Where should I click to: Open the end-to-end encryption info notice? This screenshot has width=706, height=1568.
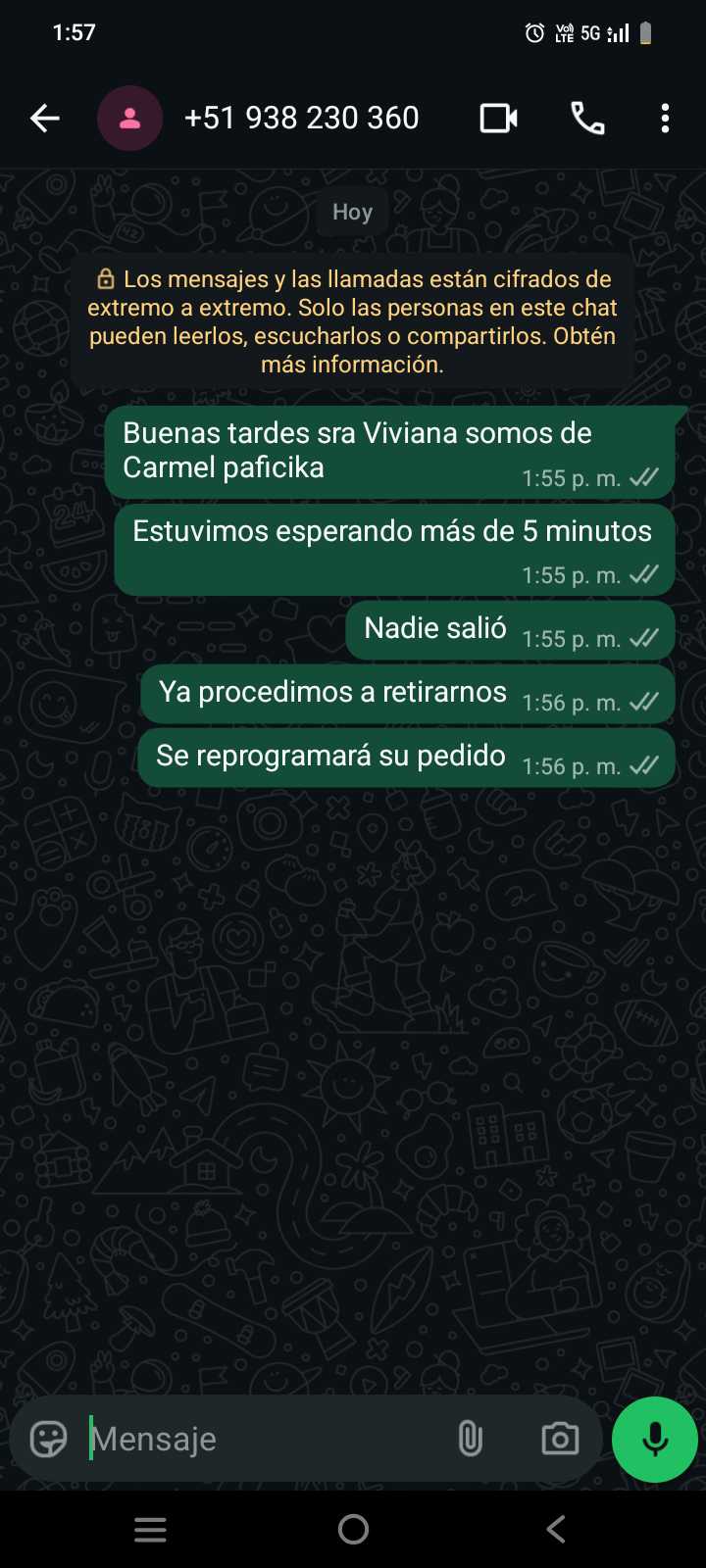click(353, 321)
